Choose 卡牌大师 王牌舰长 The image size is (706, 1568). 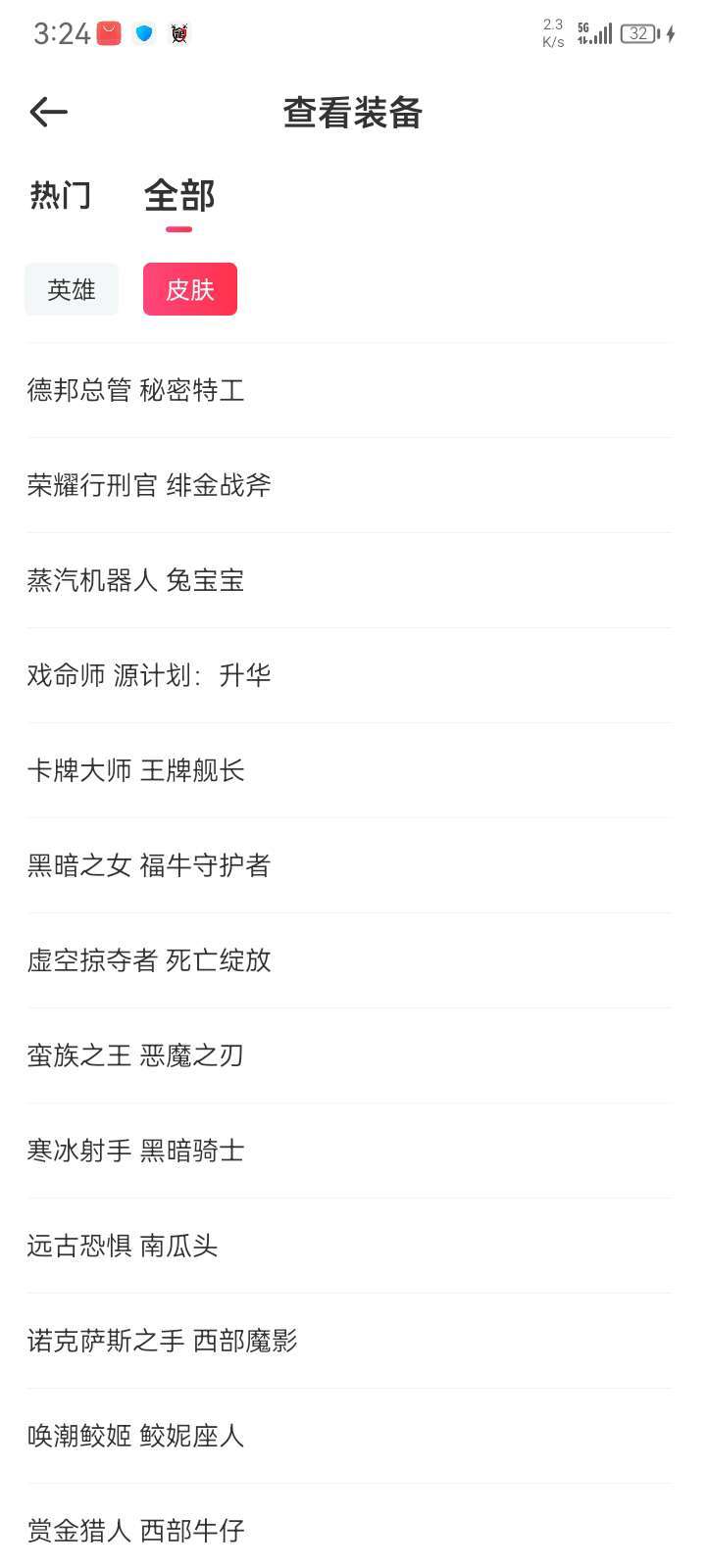(x=349, y=770)
